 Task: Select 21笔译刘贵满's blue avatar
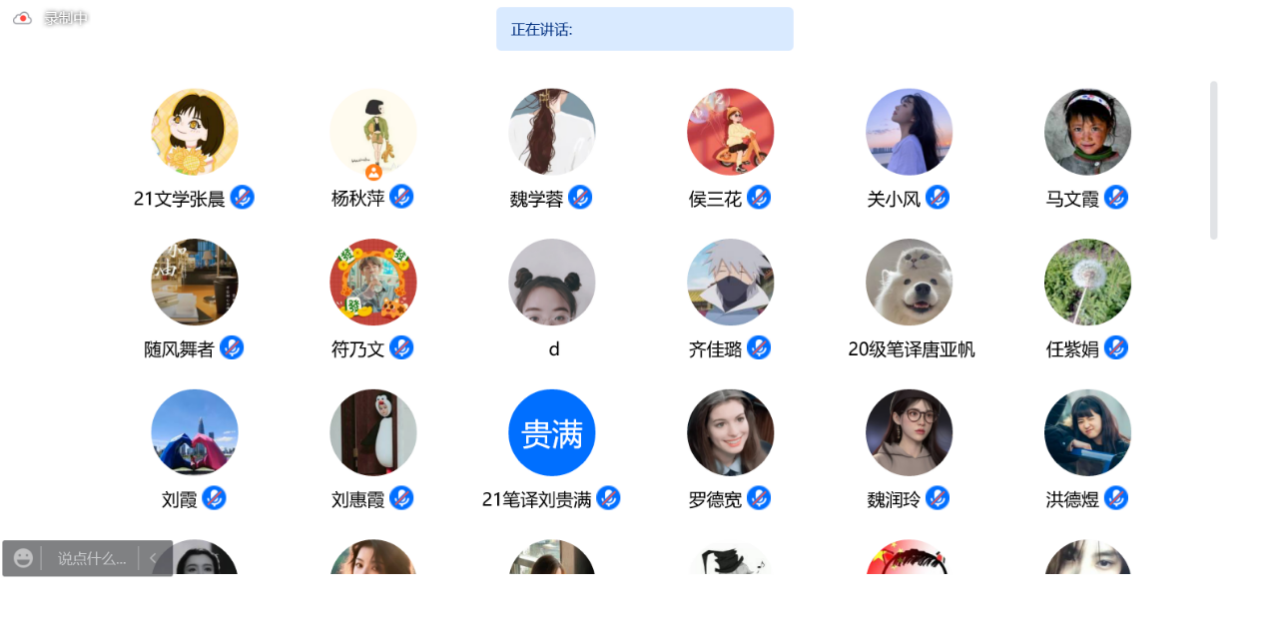551,432
